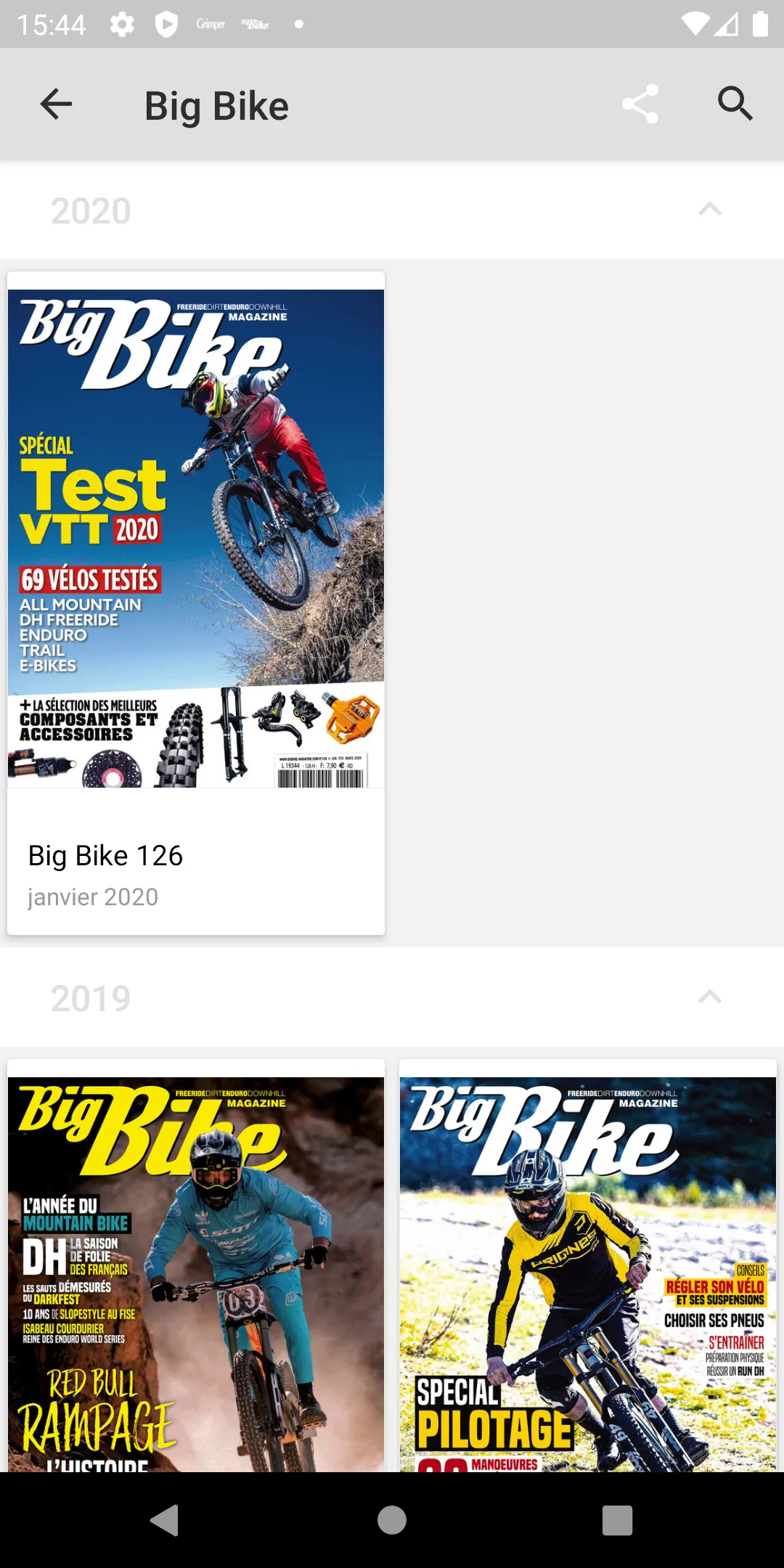The height and width of the screenshot is (1568, 784).
Task: Collapse the 2019 section
Action: point(709,997)
